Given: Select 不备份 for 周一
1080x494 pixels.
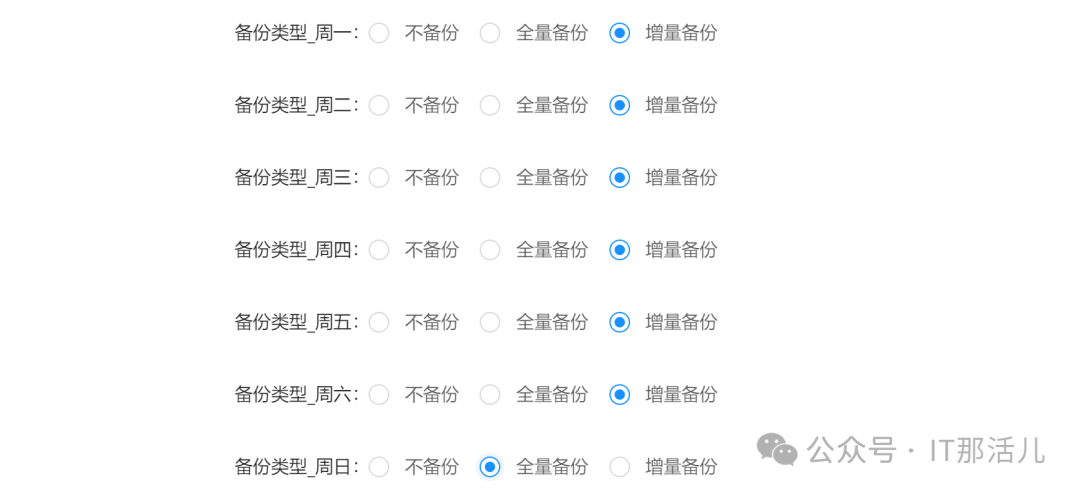Looking at the screenshot, I should 379,33.
